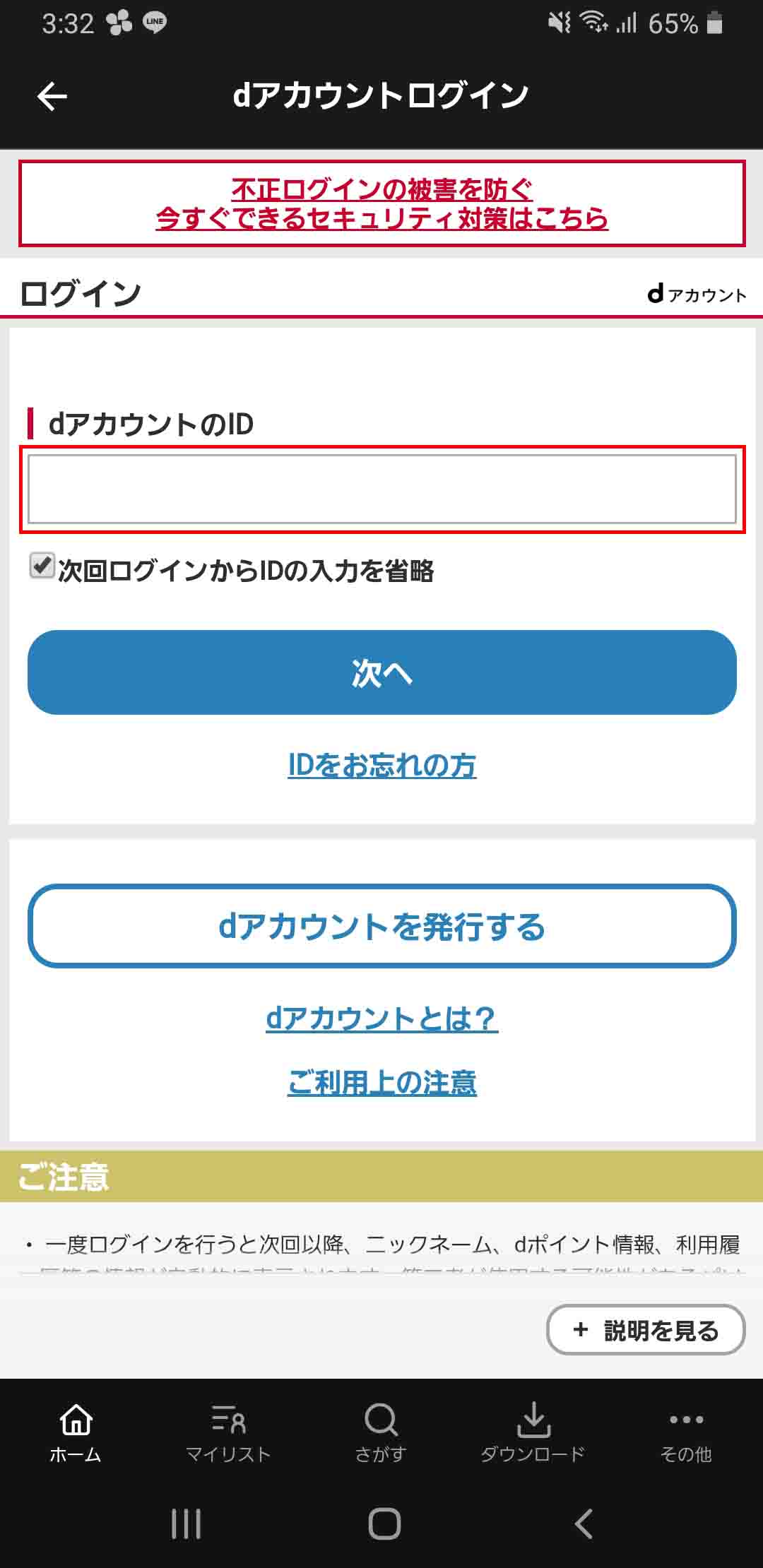Uncheck 次回ログインからIDの入力を省略 checkbox
763x1568 pixels.
42,566
